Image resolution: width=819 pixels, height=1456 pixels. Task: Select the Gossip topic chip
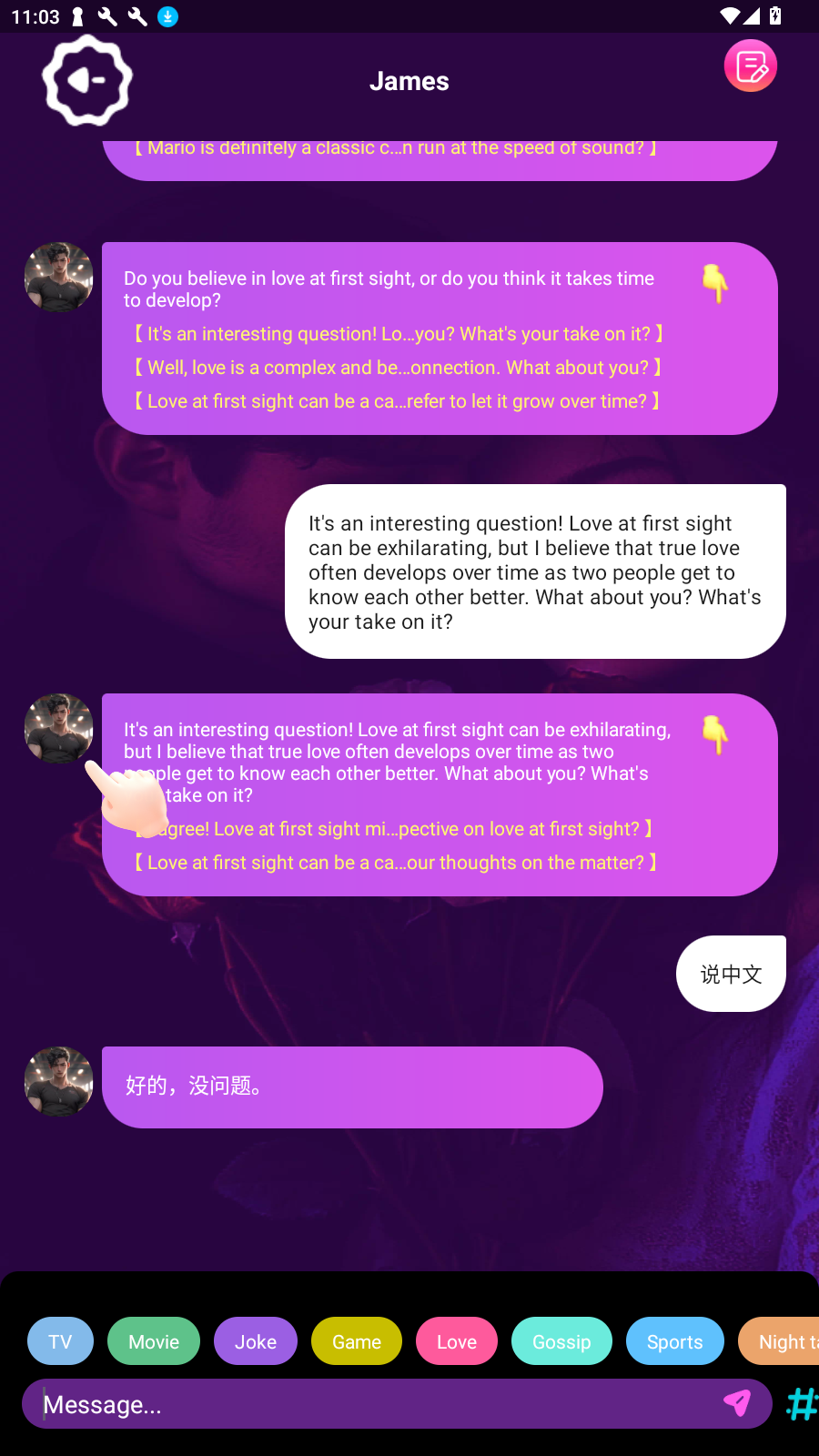561,1341
